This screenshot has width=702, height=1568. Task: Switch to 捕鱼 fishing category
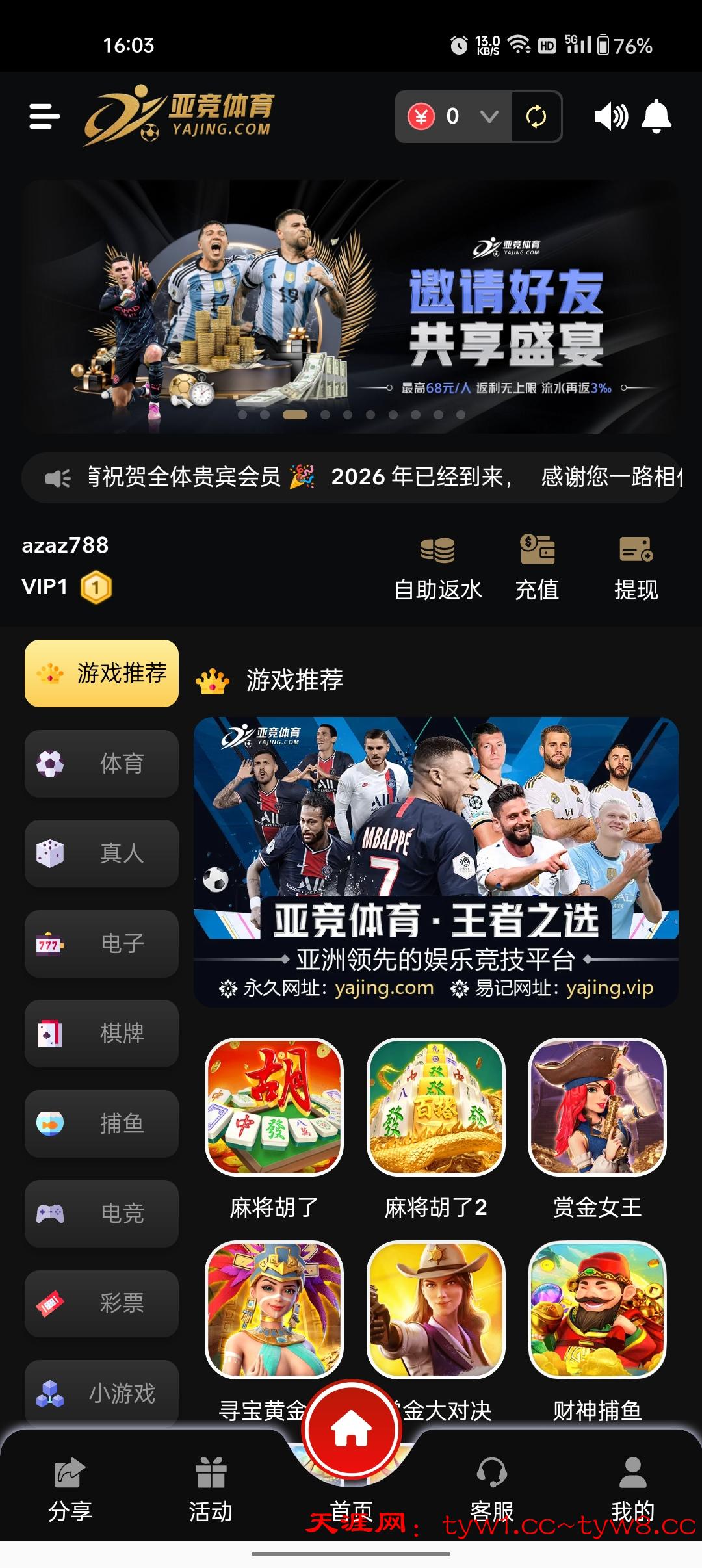[102, 1123]
